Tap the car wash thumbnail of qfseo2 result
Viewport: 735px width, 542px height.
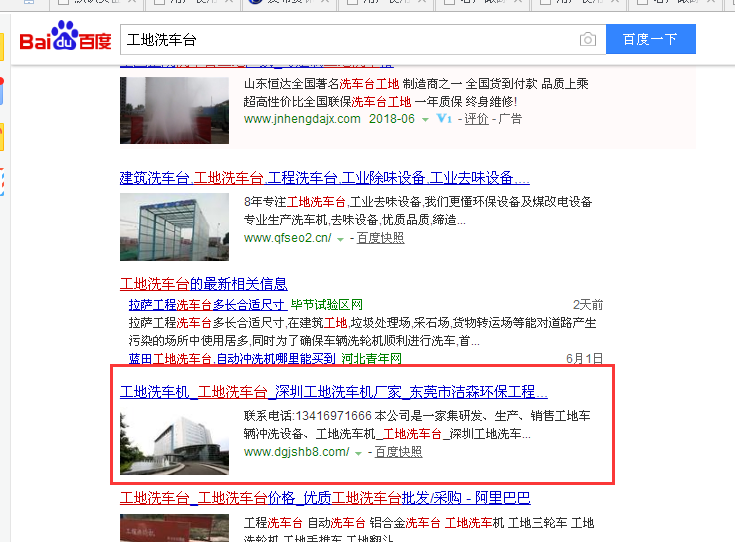(174, 227)
